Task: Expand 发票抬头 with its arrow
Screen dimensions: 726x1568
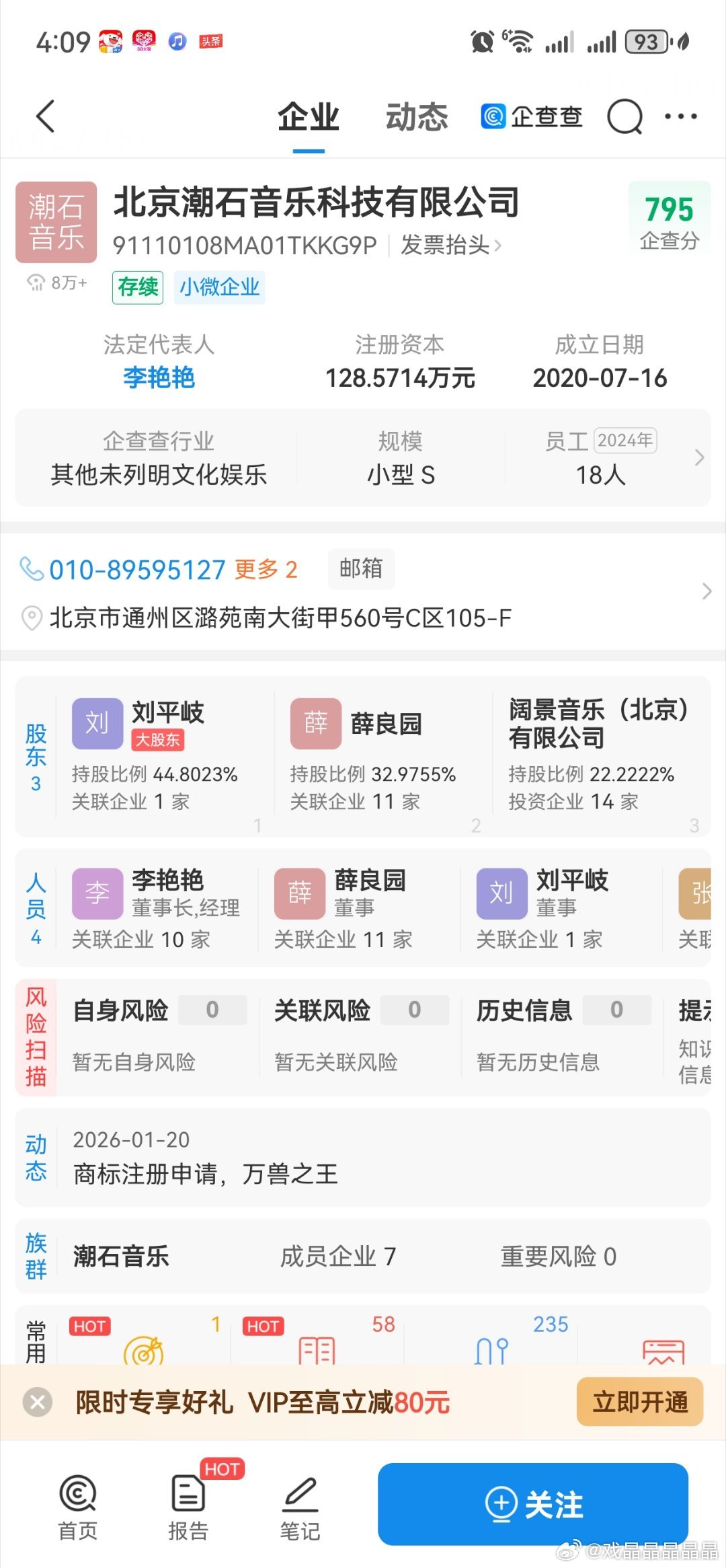Action: tap(500, 245)
